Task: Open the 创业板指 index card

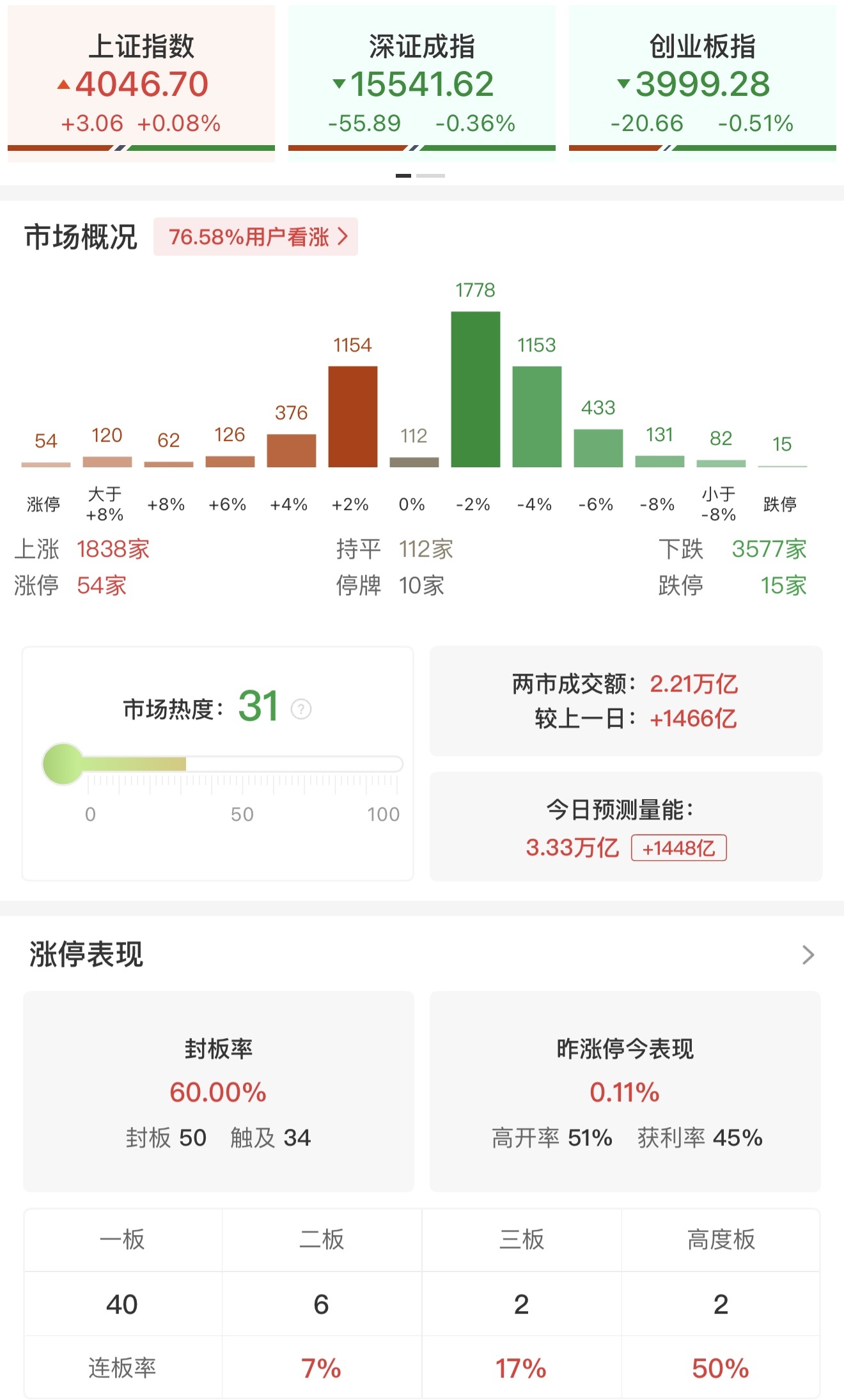Action: click(x=703, y=83)
